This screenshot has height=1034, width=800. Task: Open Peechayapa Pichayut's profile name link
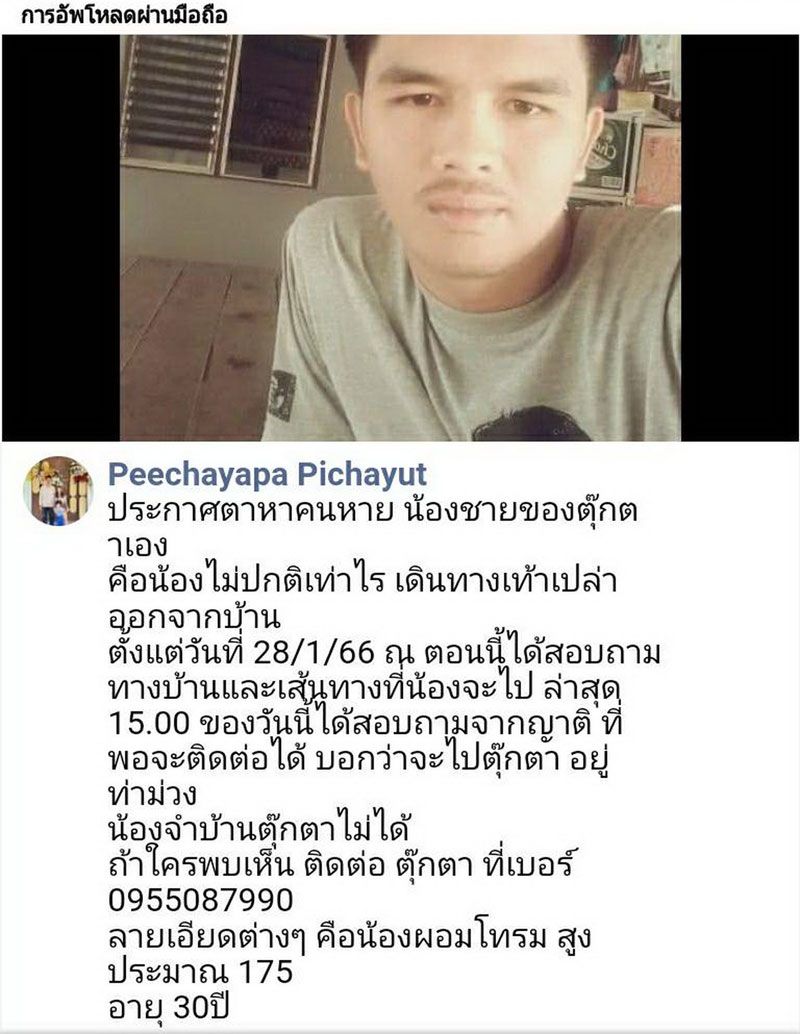click(x=266, y=473)
